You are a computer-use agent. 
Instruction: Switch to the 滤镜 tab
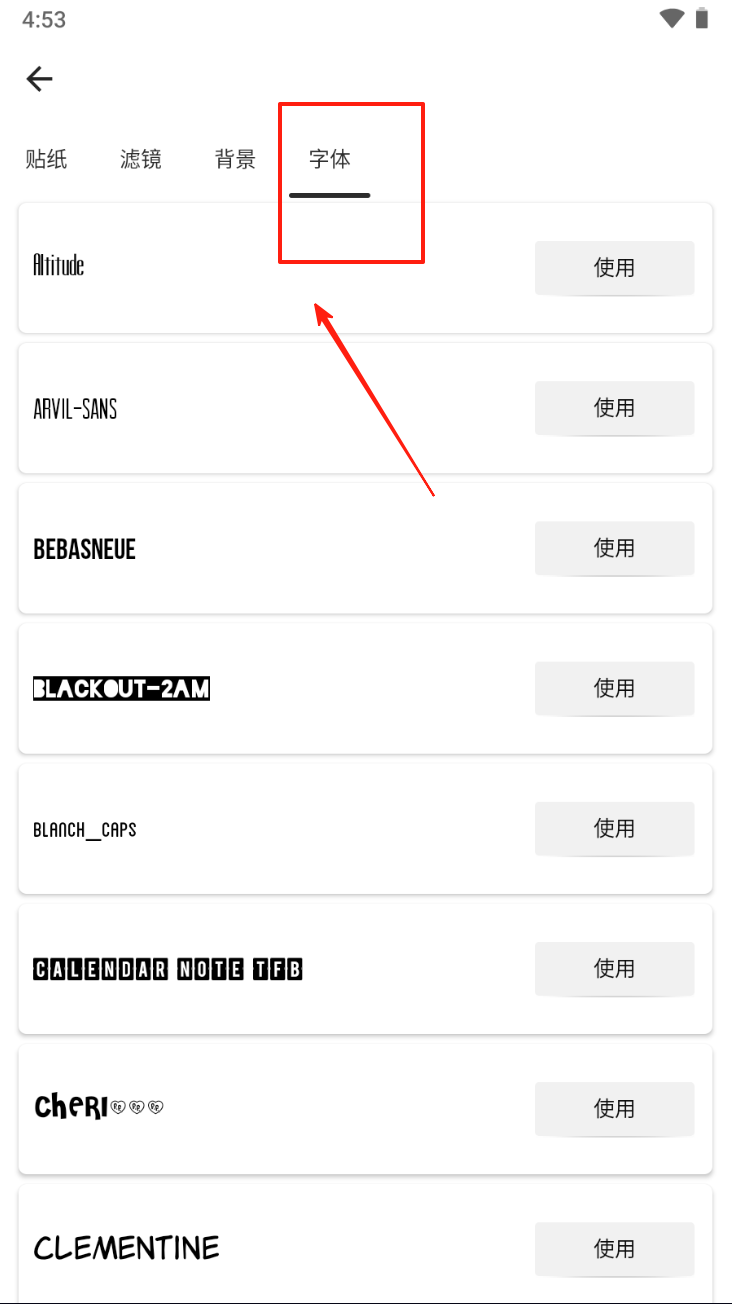[x=141, y=159]
